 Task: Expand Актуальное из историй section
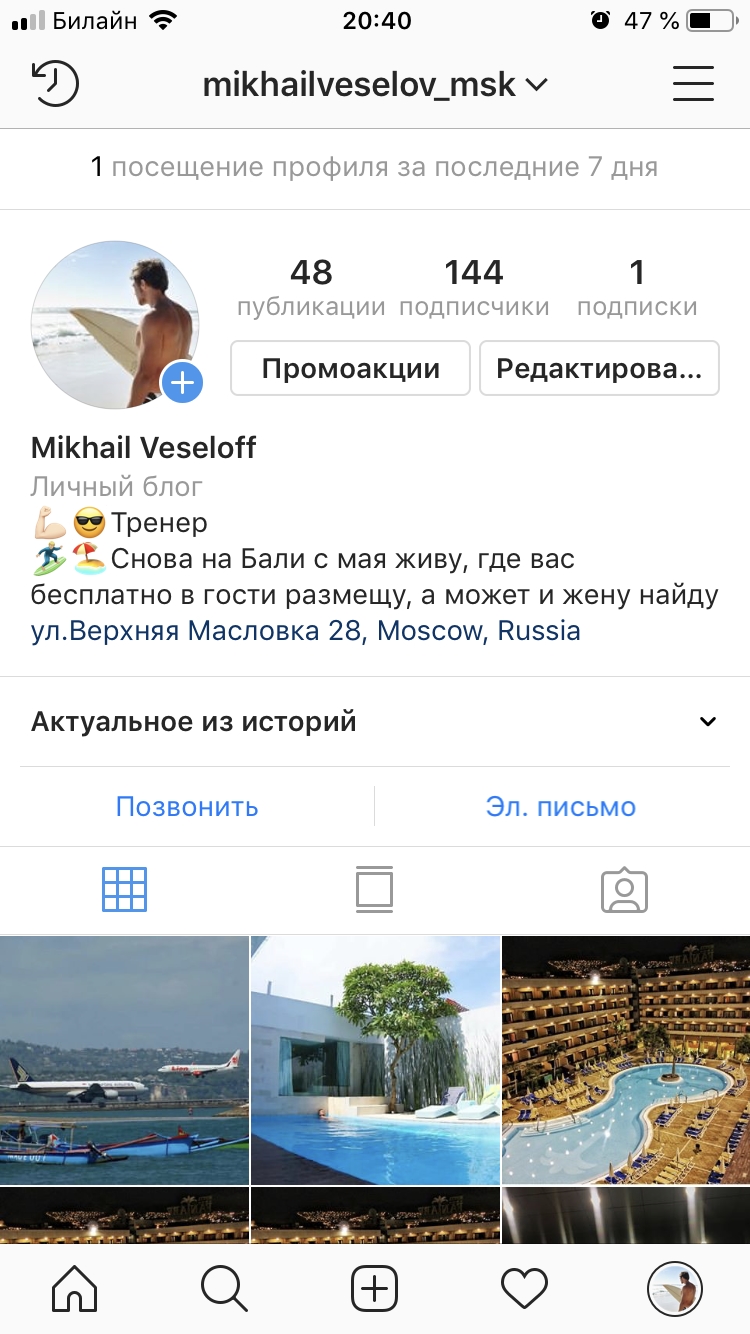point(707,721)
